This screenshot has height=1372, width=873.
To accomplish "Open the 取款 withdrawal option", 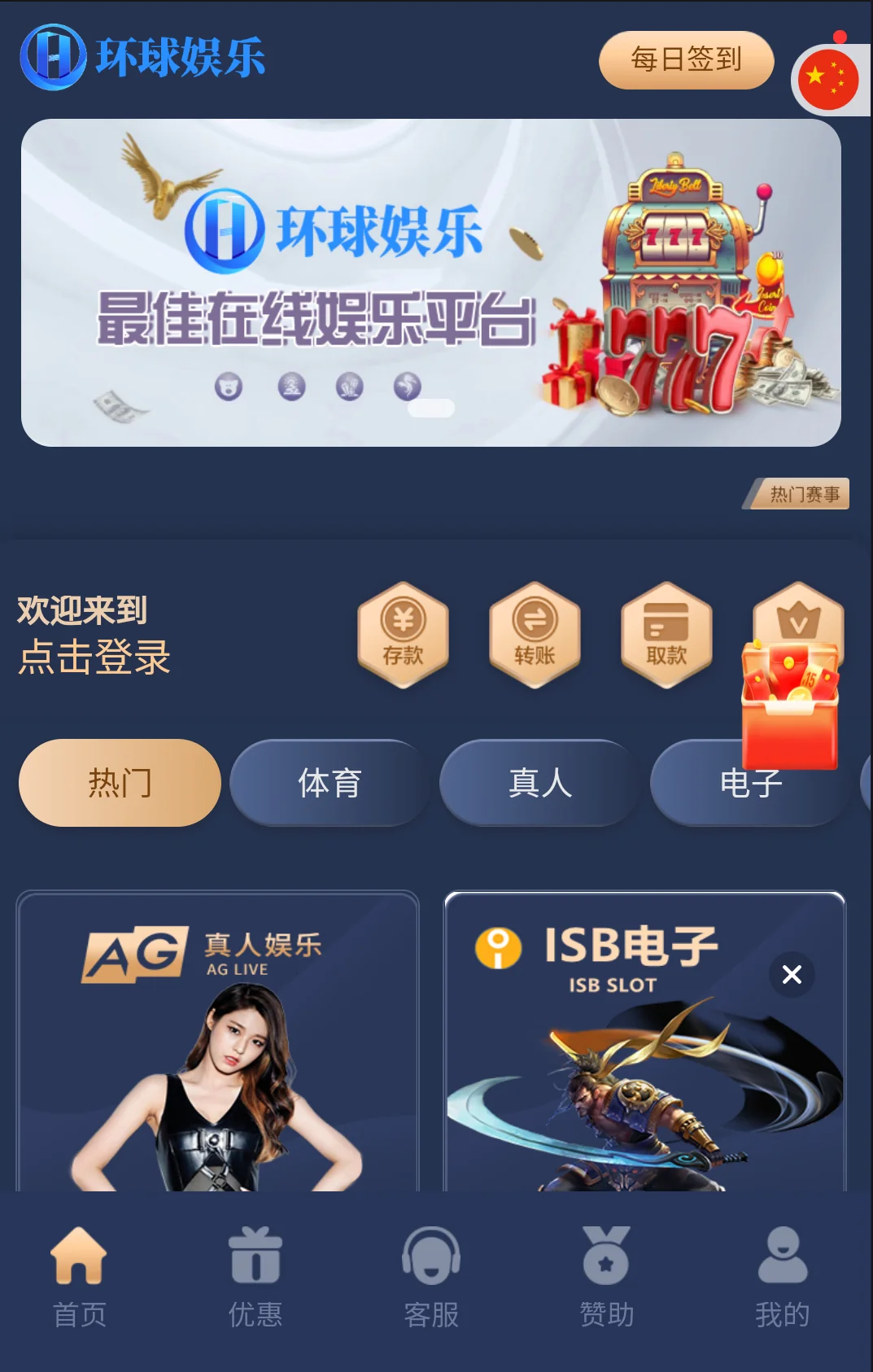I will pyautogui.click(x=666, y=635).
